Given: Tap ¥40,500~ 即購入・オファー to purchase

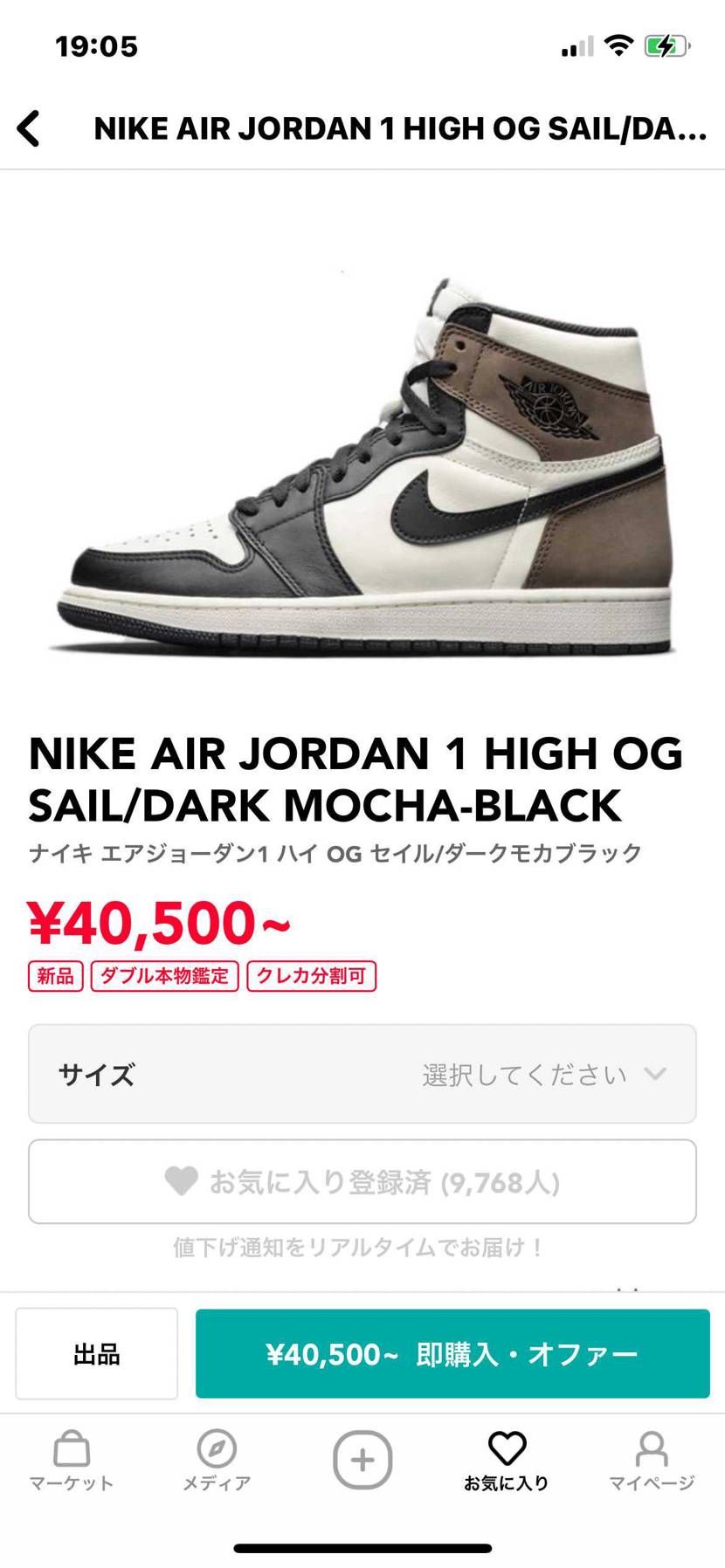Looking at the screenshot, I should click(x=452, y=1352).
